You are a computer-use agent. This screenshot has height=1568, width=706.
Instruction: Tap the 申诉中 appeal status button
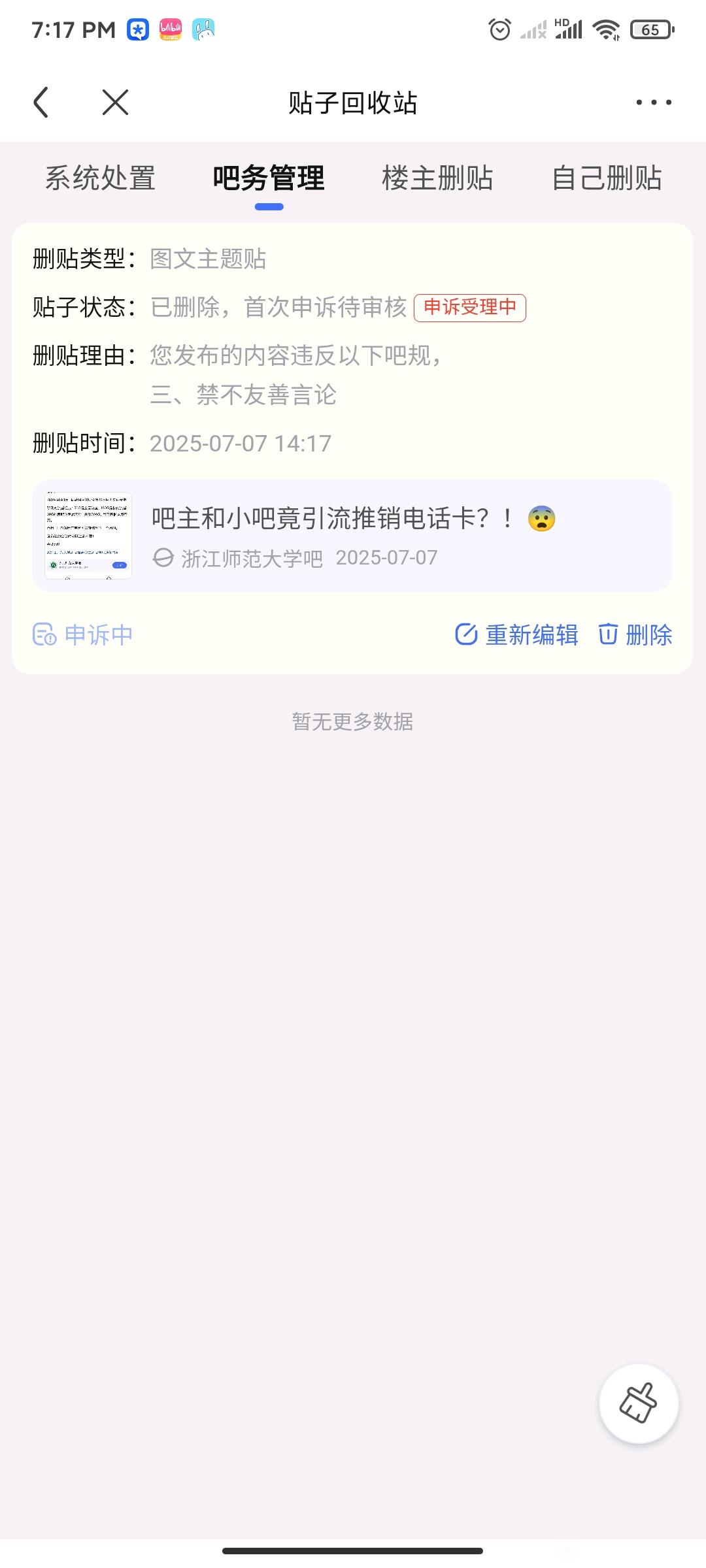click(83, 634)
